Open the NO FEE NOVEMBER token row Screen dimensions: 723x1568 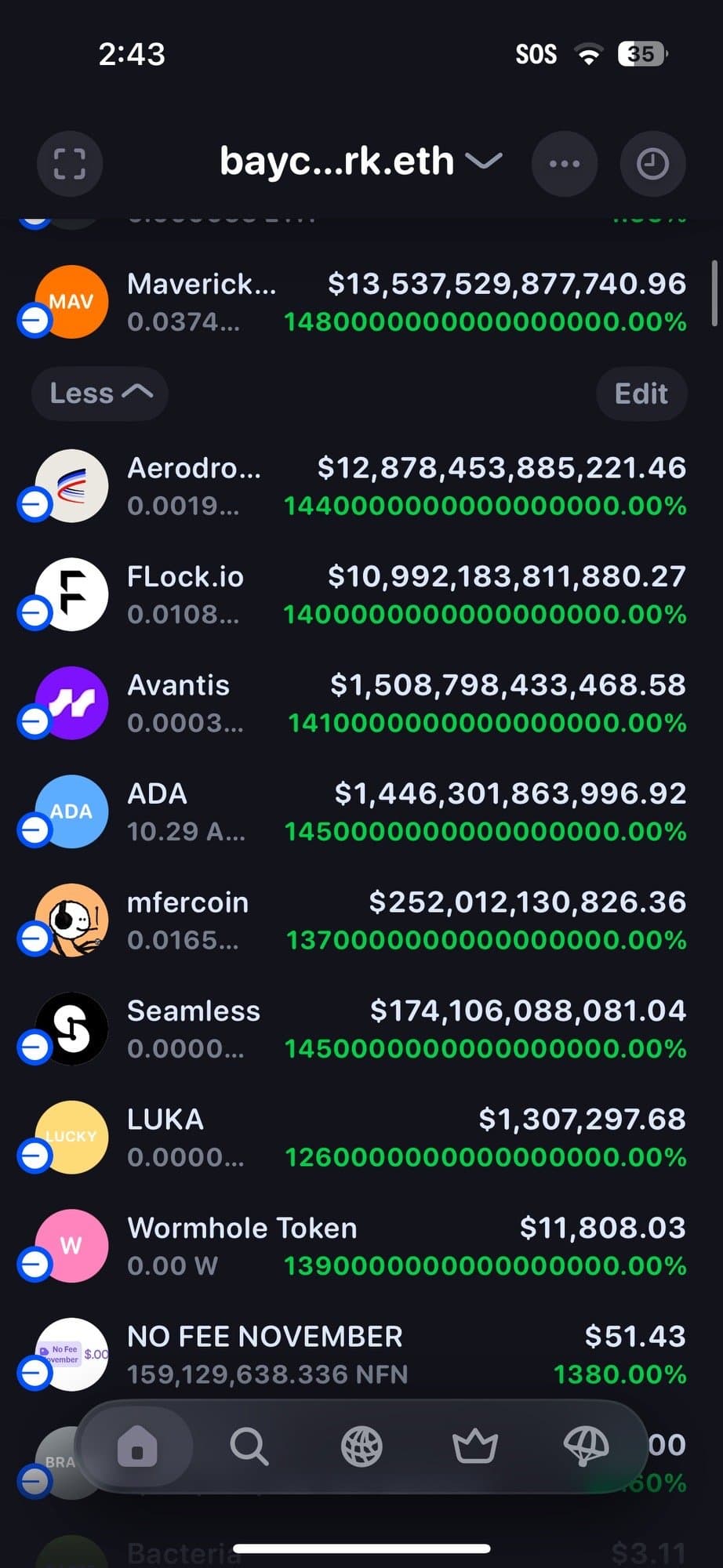point(361,1355)
